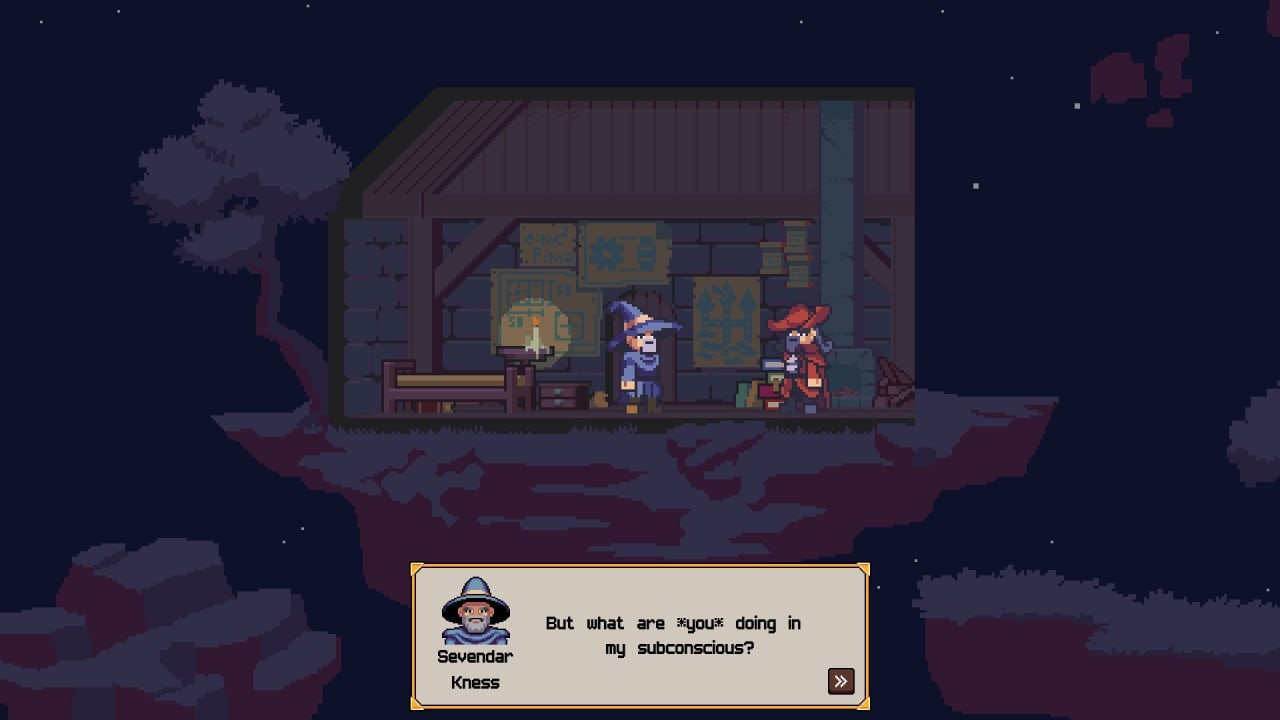This screenshot has width=1280, height=720.
Task: Advance the dialogue with the arrow button
Action: pyautogui.click(x=840, y=681)
